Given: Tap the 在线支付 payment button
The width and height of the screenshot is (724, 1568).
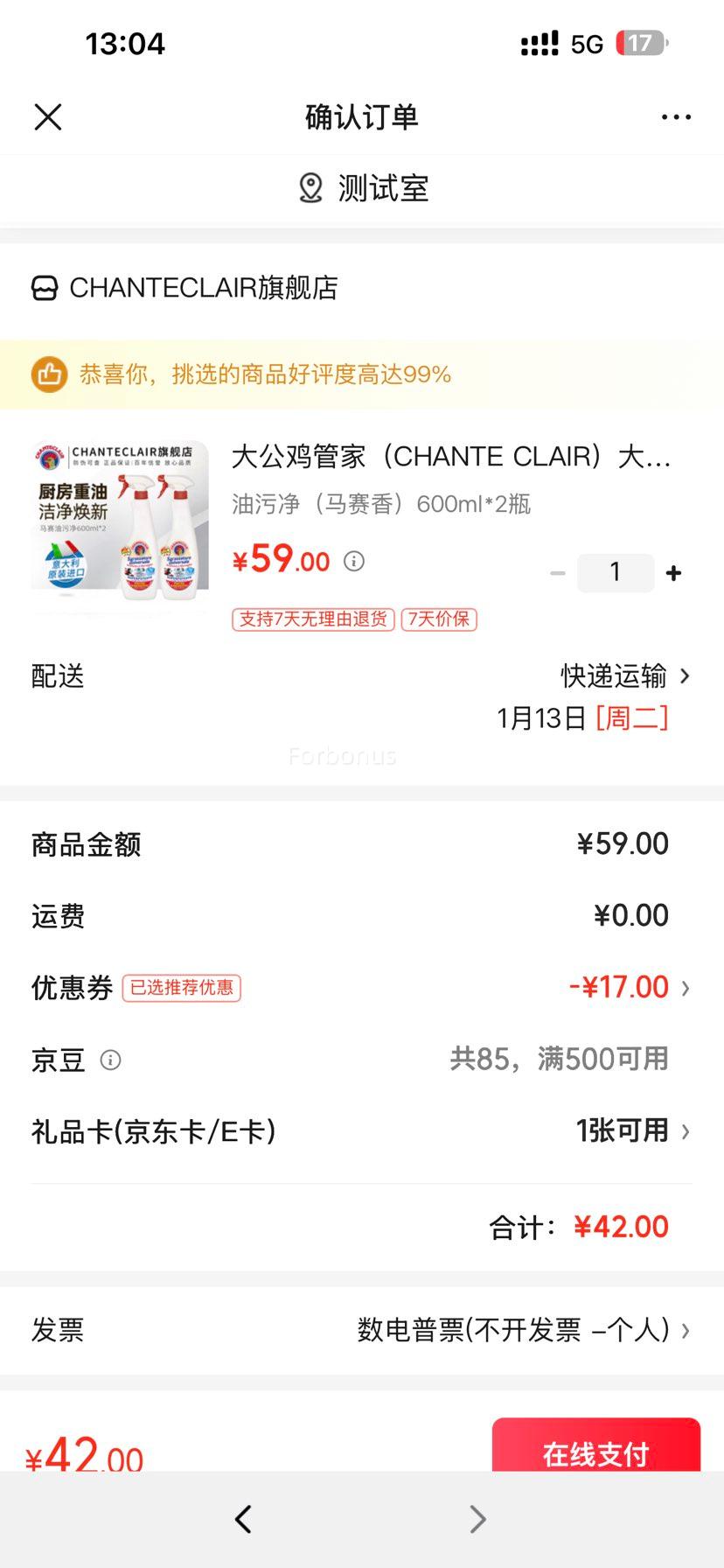Looking at the screenshot, I should [x=595, y=1453].
